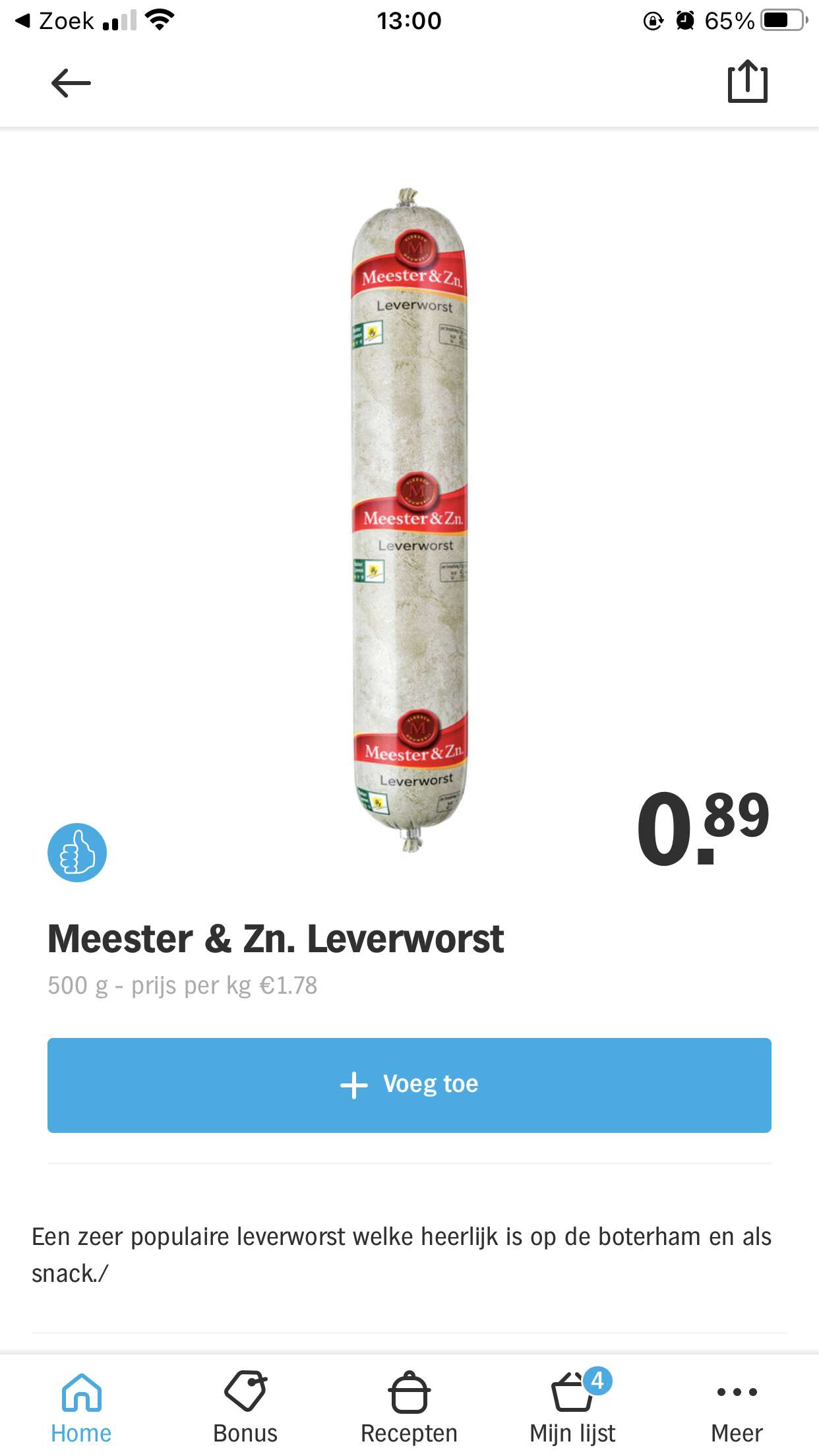Enlarge the leverworst product image
Image resolution: width=819 pixels, height=1456 pixels.
pyautogui.click(x=409, y=520)
